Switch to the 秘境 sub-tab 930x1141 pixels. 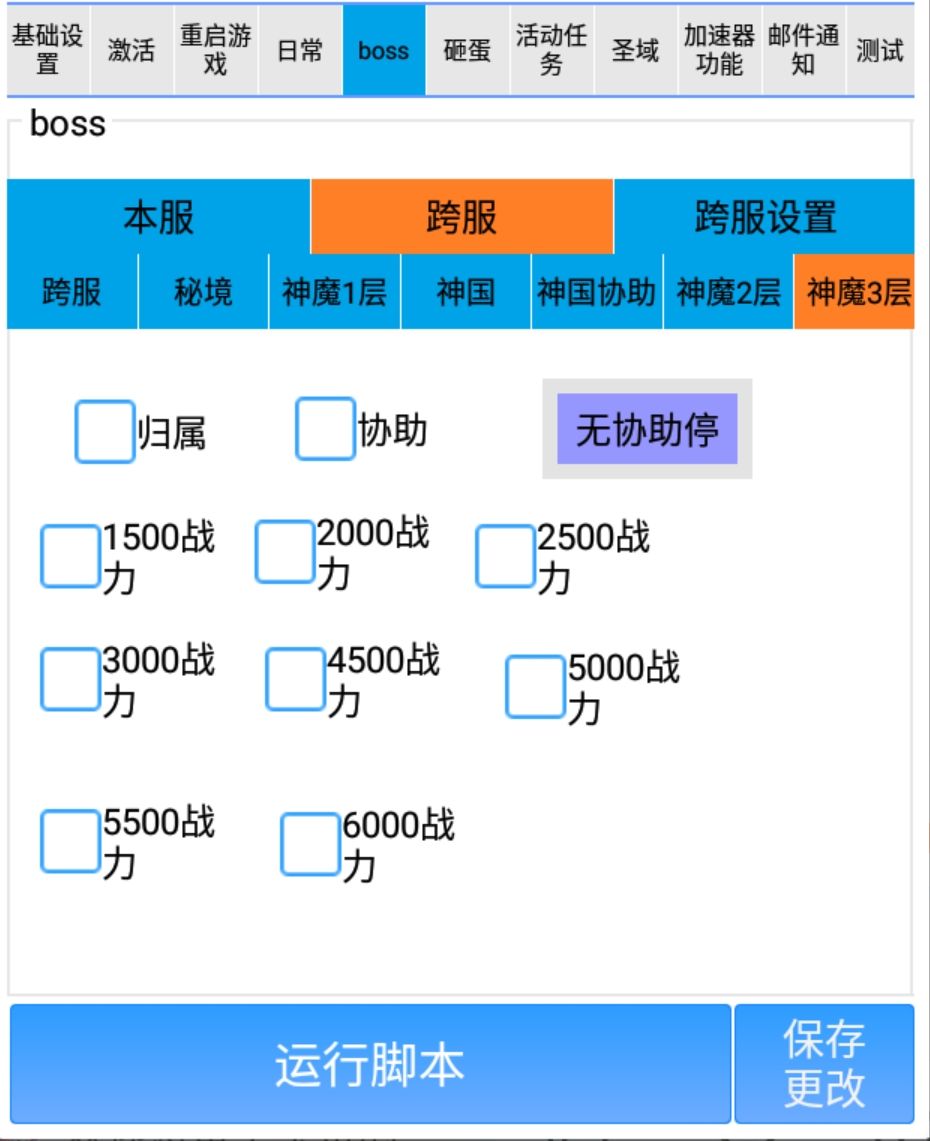tap(203, 292)
